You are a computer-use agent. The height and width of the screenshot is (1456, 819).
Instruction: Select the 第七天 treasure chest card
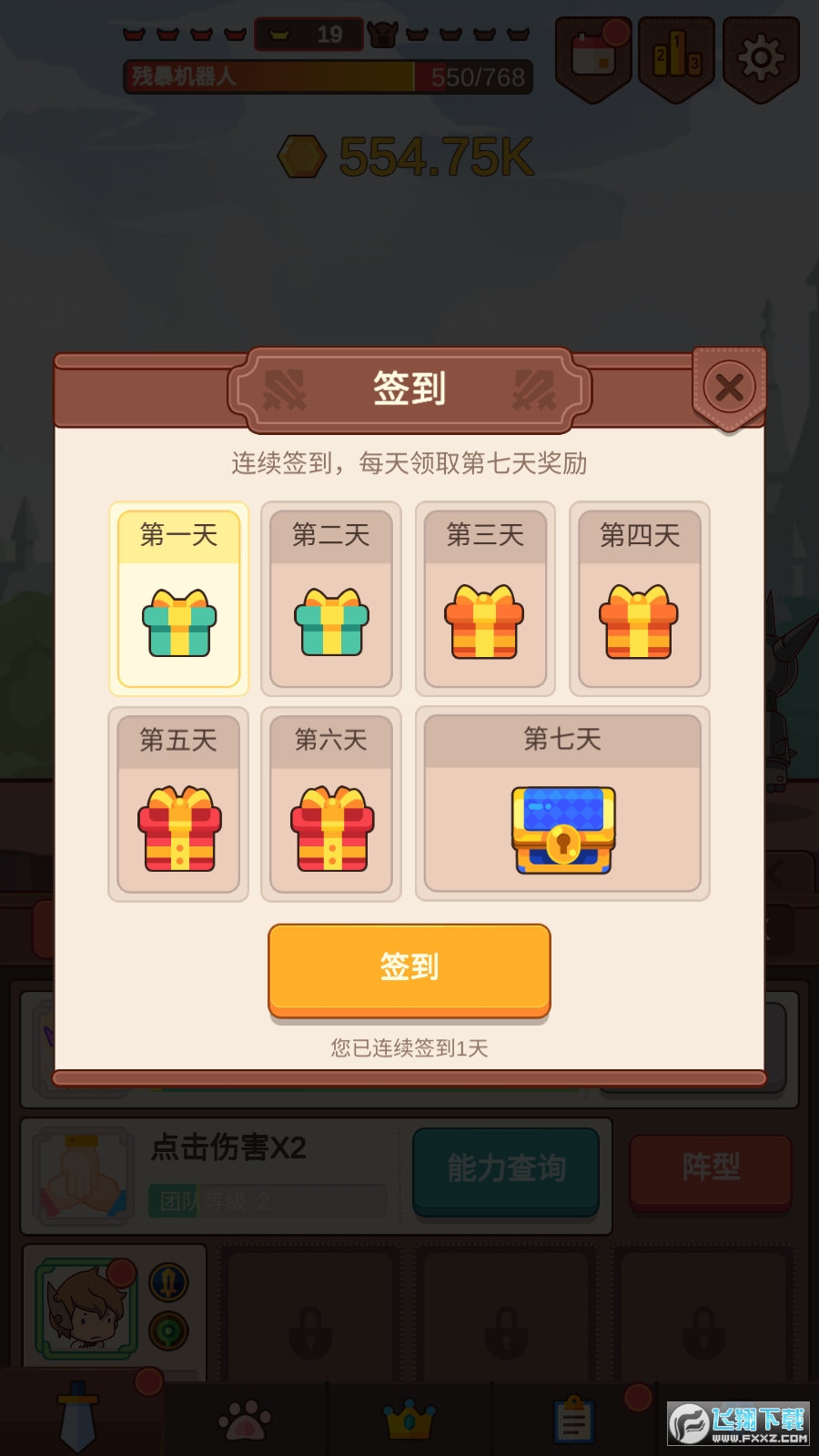click(x=562, y=804)
